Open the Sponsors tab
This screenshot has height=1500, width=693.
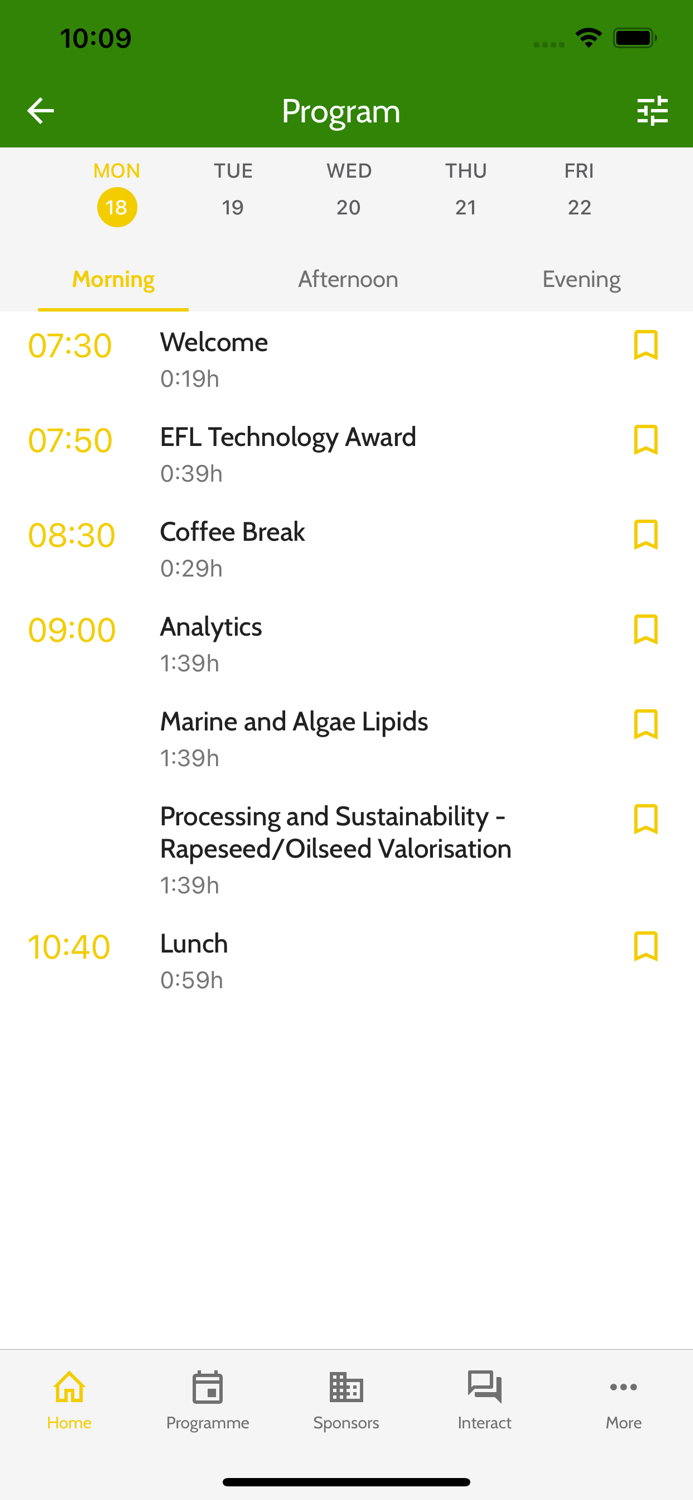click(x=346, y=1401)
